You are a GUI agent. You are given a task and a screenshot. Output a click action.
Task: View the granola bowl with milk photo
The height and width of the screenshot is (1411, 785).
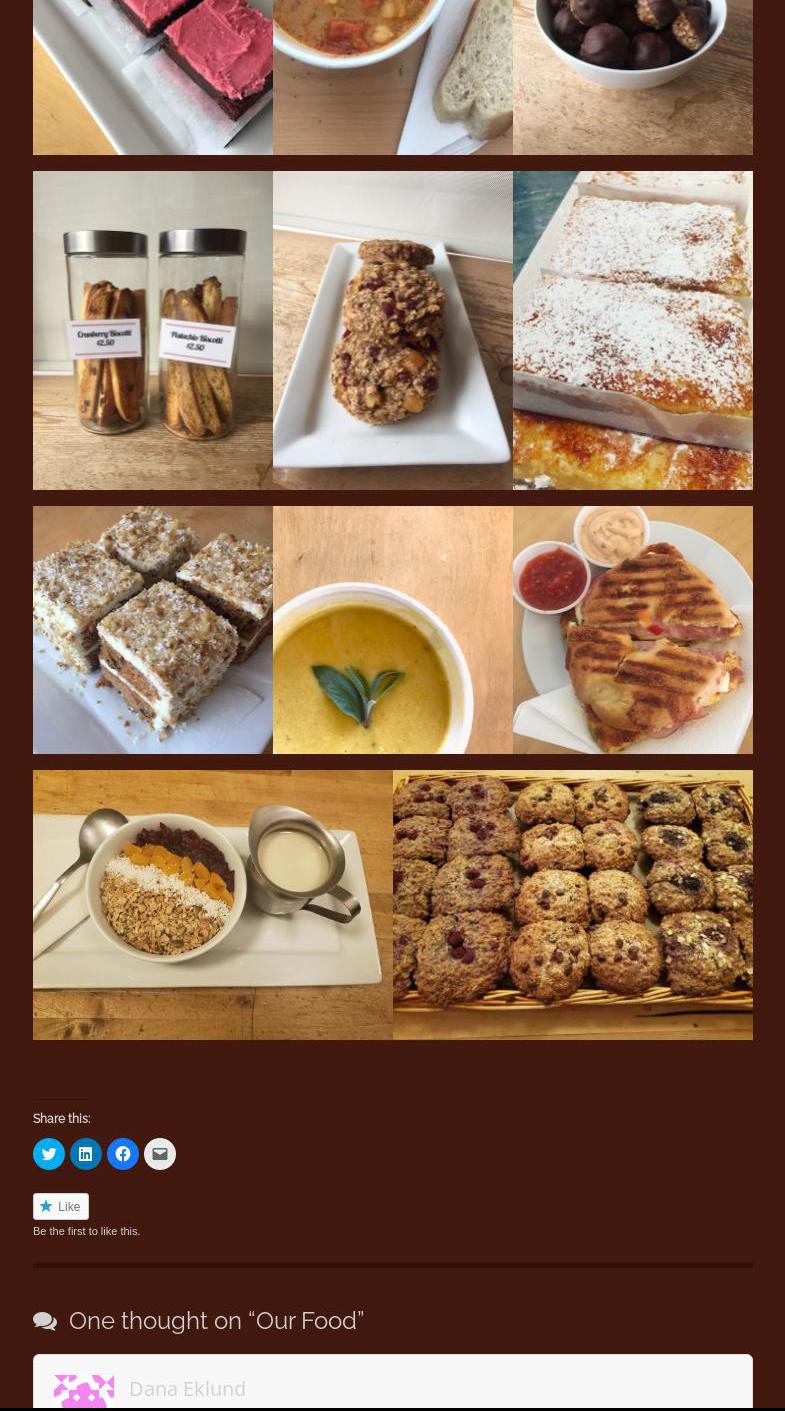[x=213, y=905]
